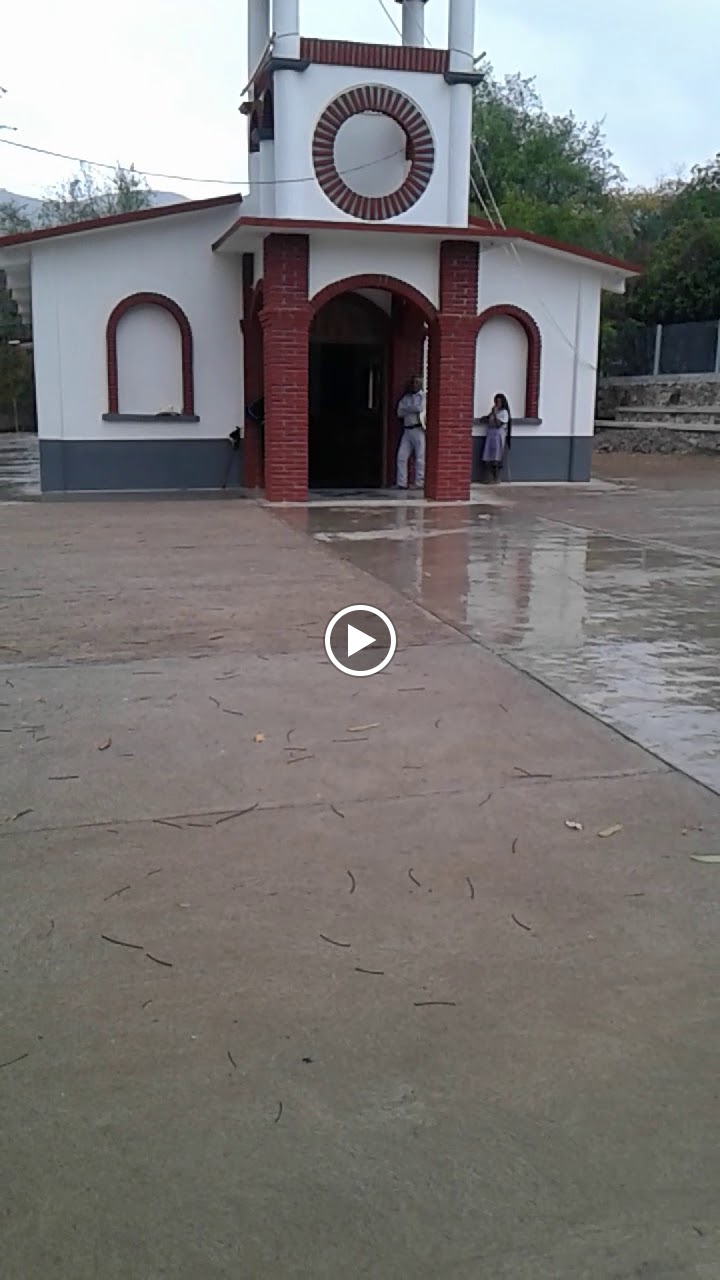Image resolution: width=720 pixels, height=1280 pixels.
Task: Play the video of the chapel
Action: [x=360, y=640]
